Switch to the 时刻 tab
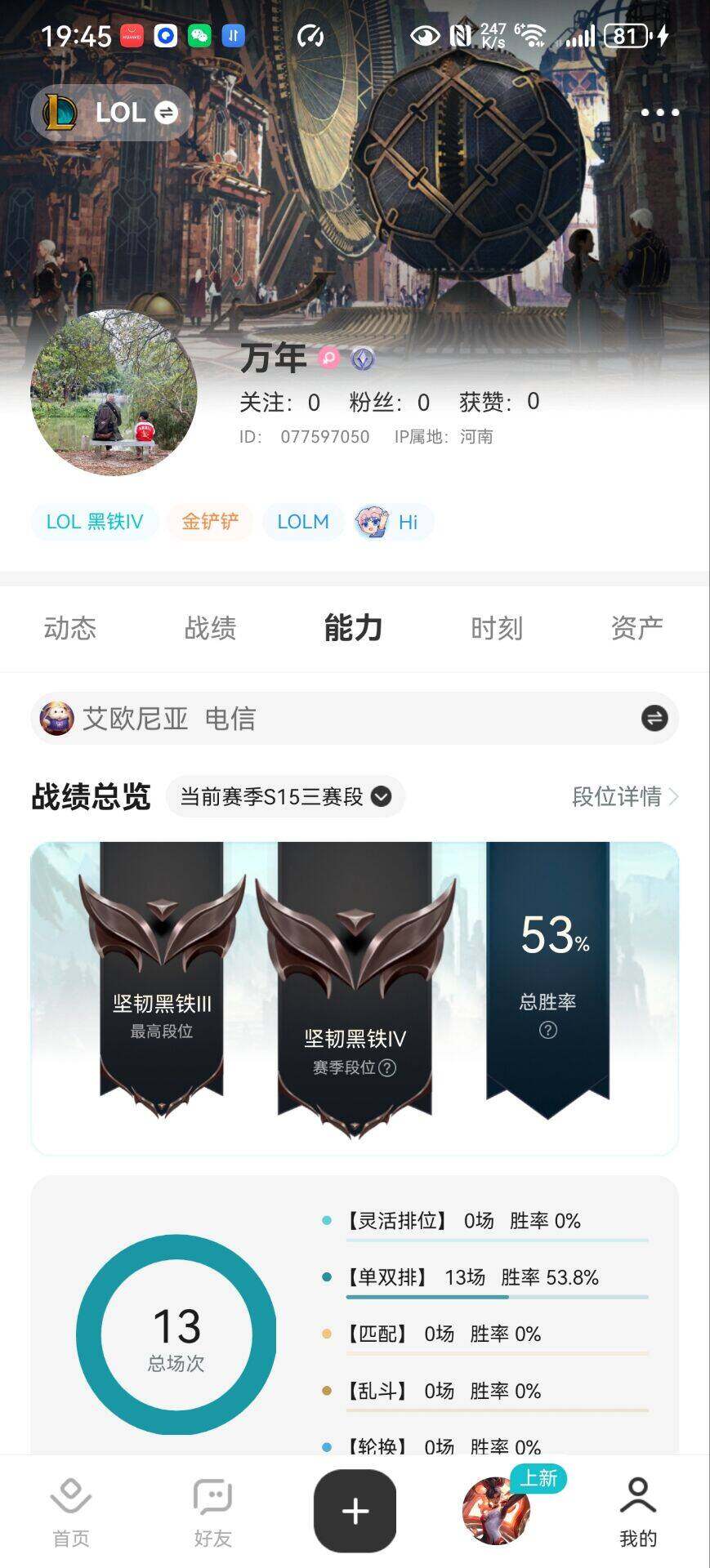Viewport: 710px width, 1568px height. click(x=496, y=628)
